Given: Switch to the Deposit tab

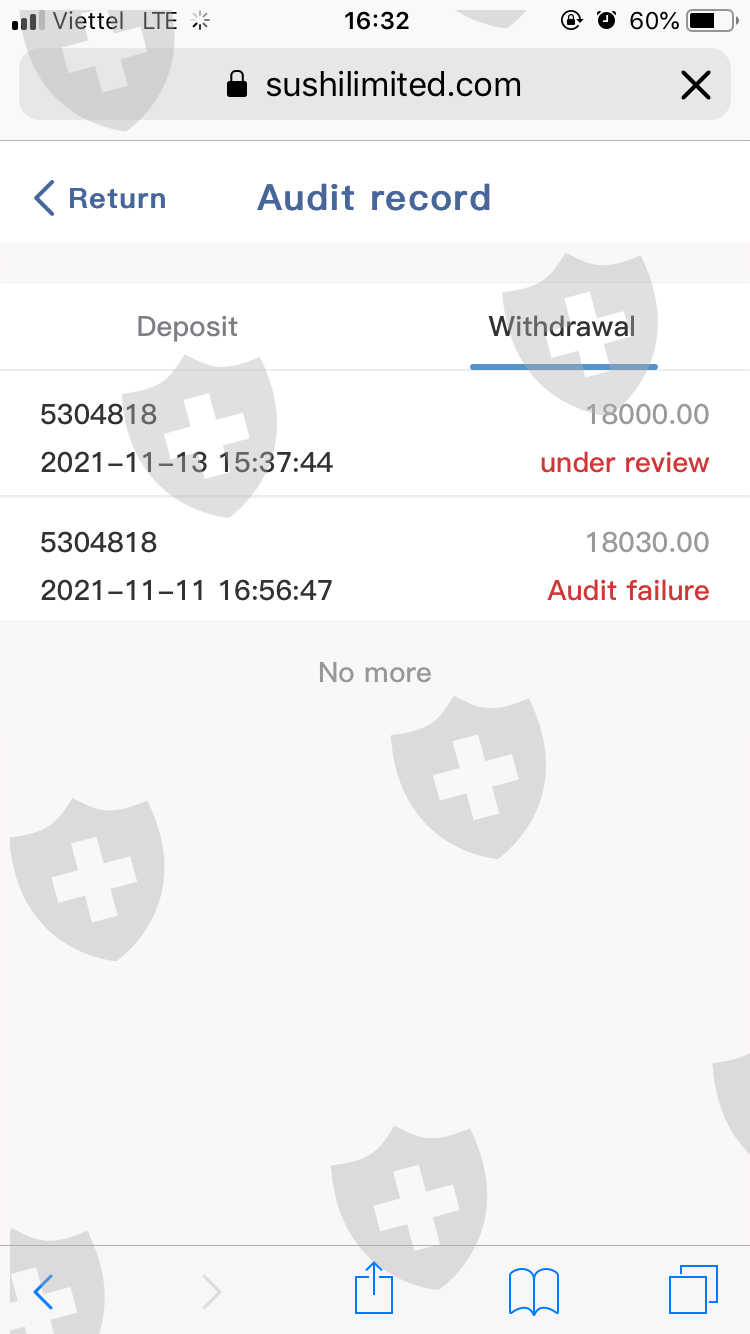Looking at the screenshot, I should pos(187,327).
